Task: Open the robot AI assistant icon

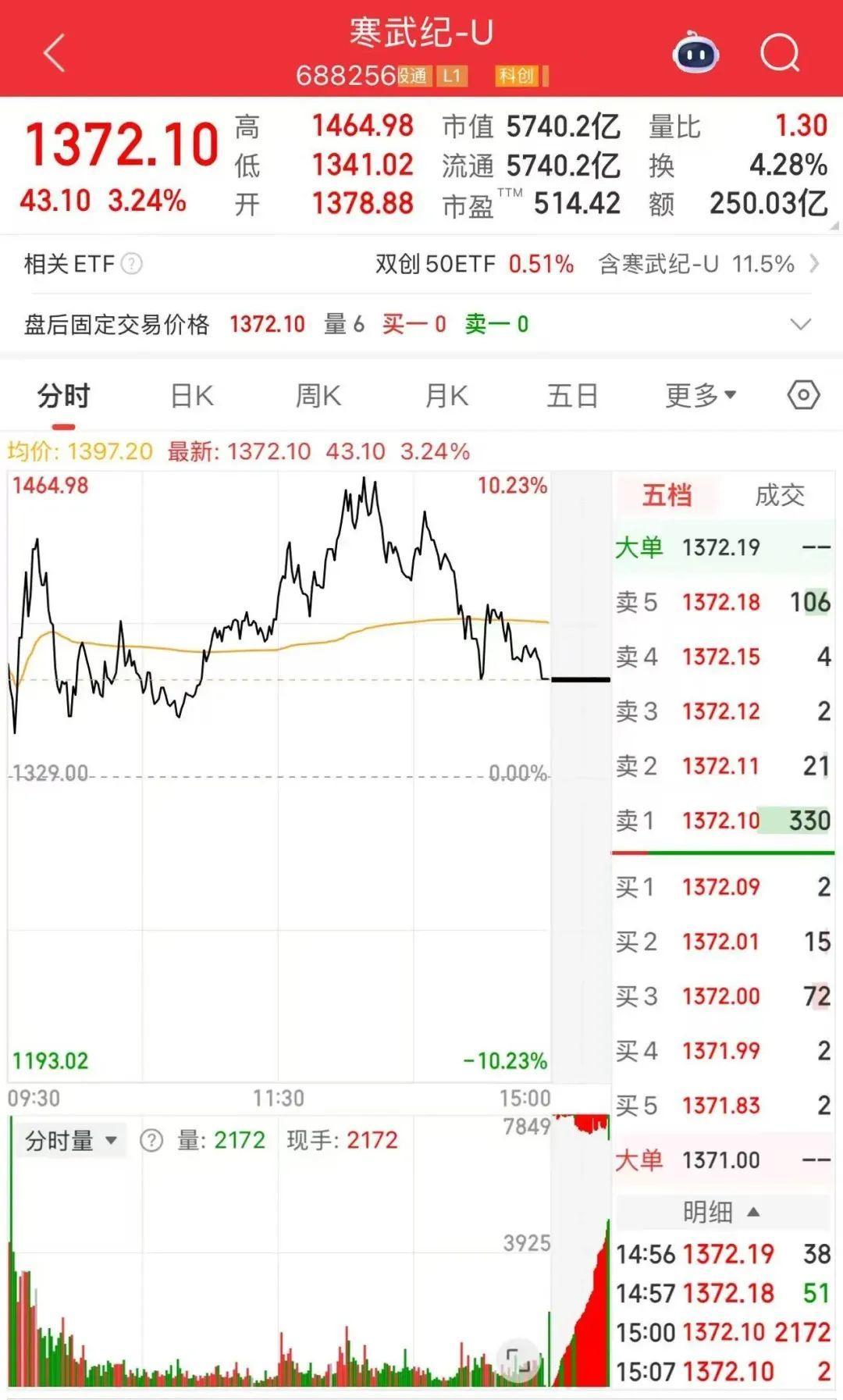Action: (x=695, y=53)
